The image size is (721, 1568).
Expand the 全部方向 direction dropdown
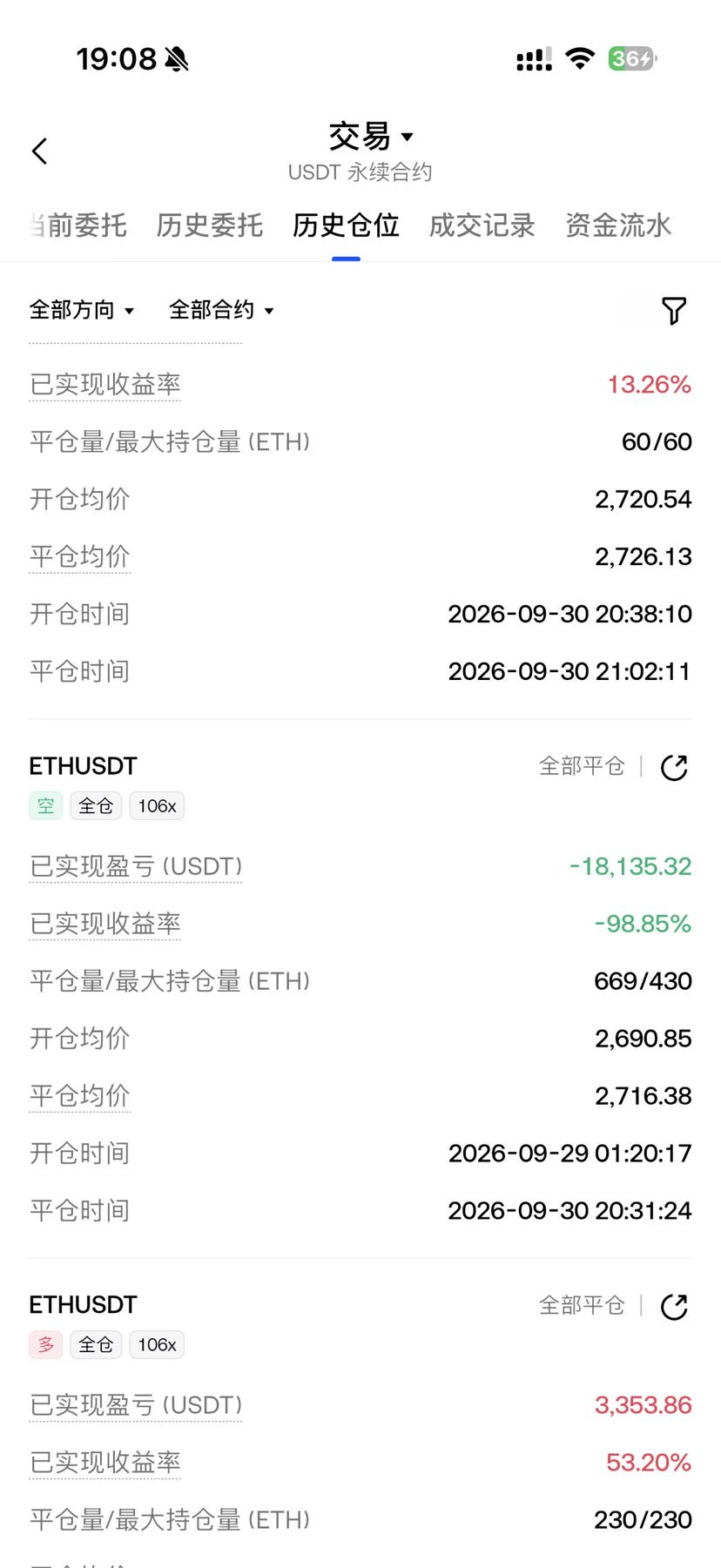click(x=82, y=310)
